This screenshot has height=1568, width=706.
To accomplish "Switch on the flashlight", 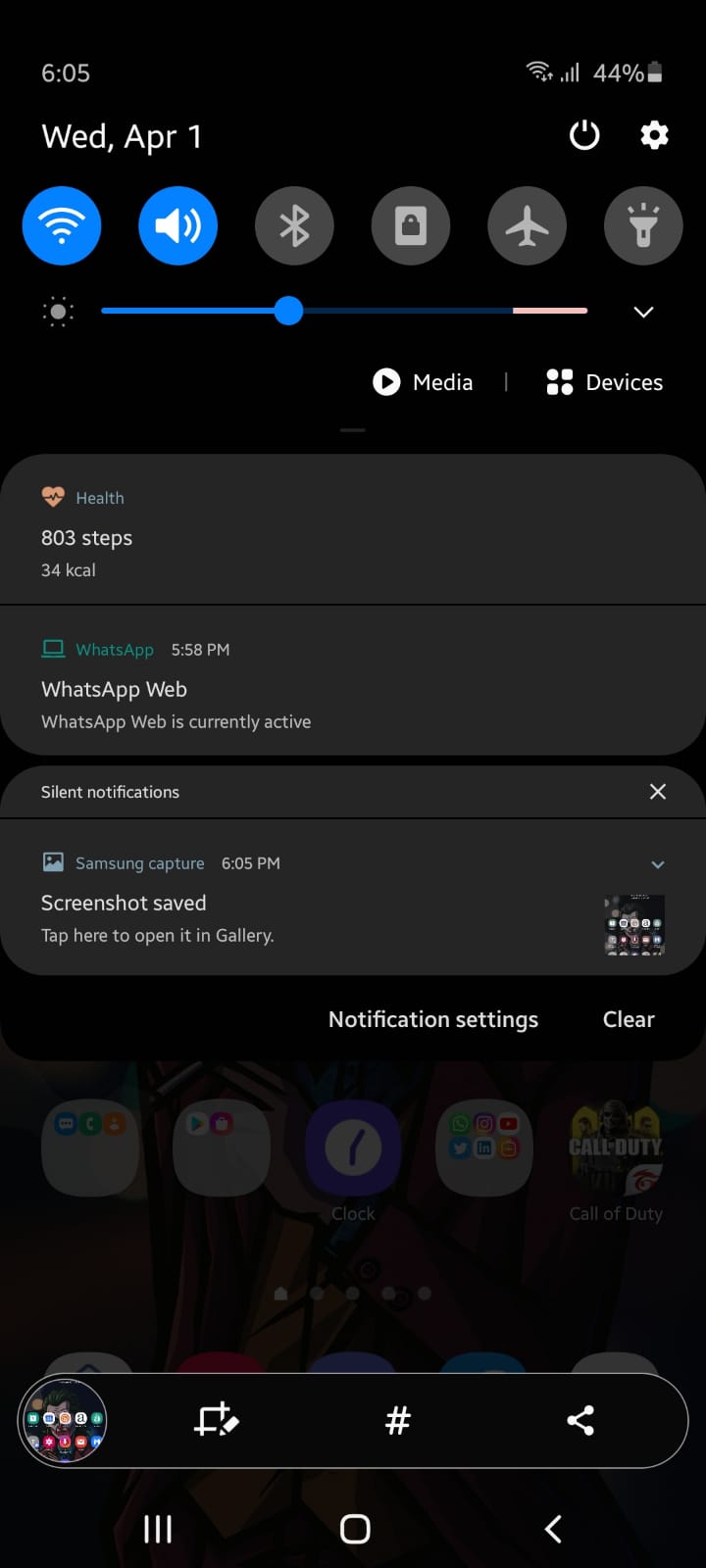I will pos(643,225).
